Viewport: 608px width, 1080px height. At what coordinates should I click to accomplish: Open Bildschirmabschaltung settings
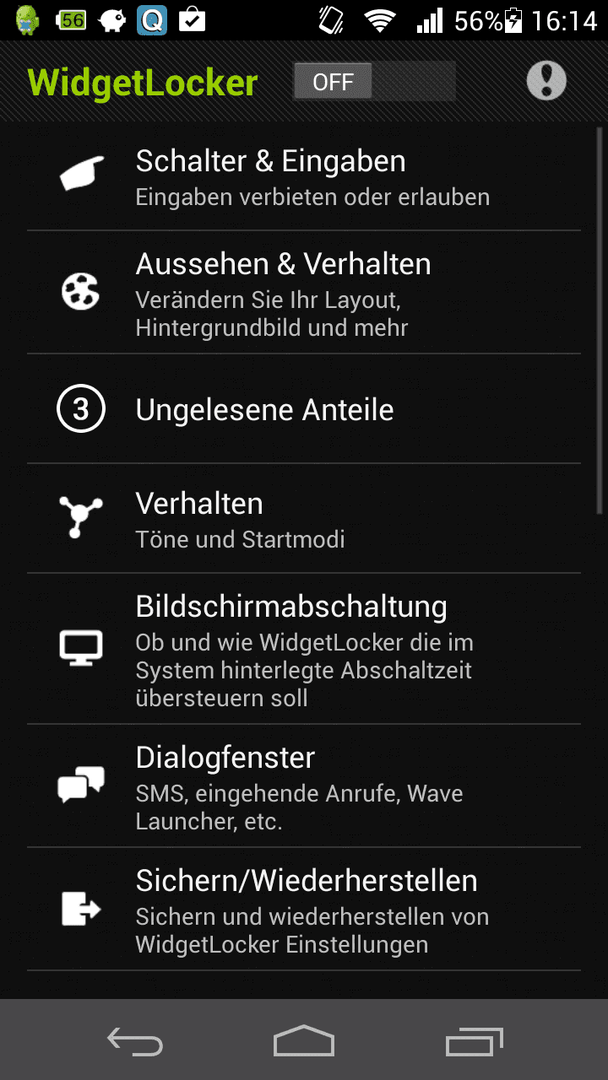click(304, 649)
